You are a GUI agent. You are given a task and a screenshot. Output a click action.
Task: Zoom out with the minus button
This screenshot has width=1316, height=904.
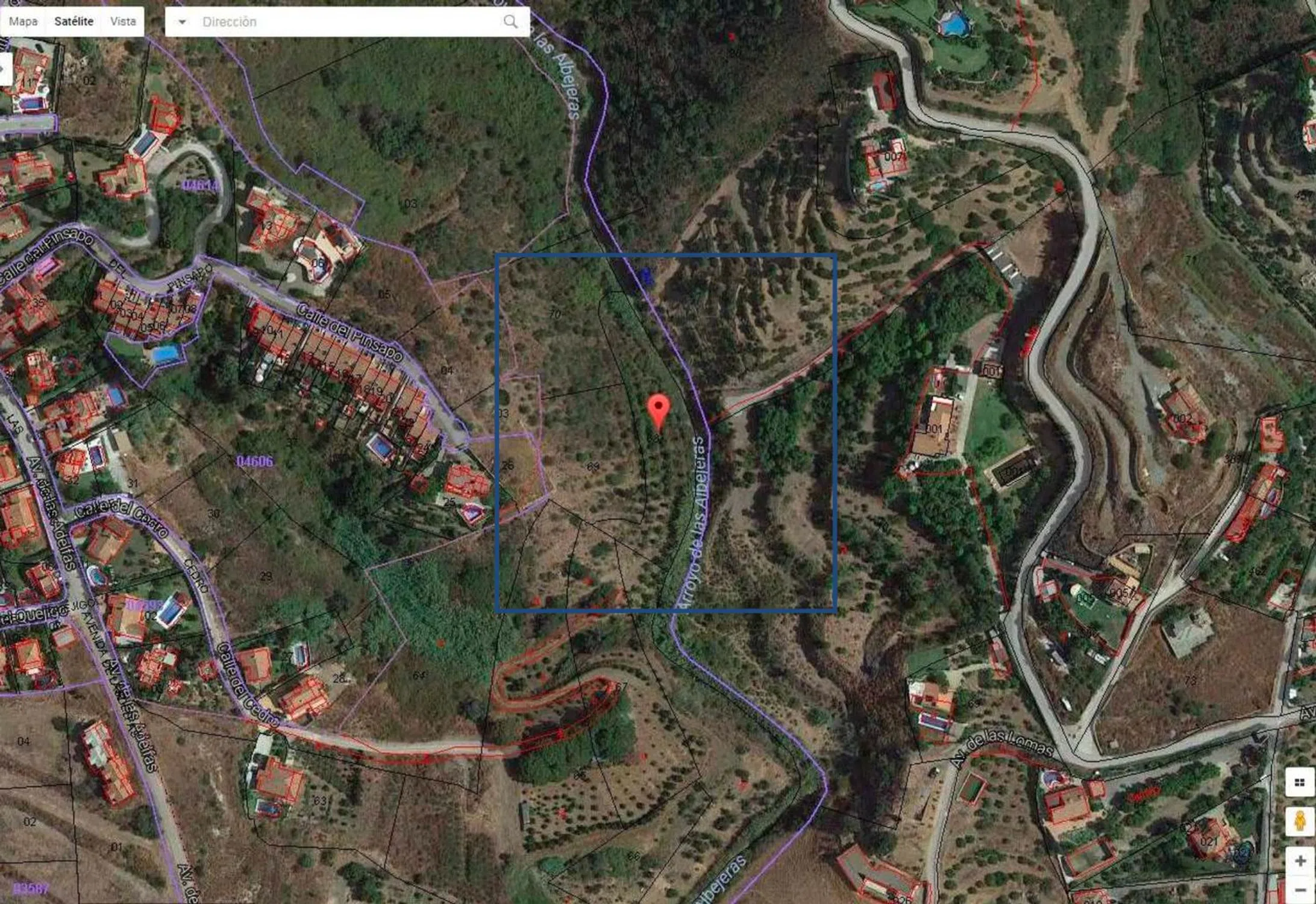tap(1300, 891)
